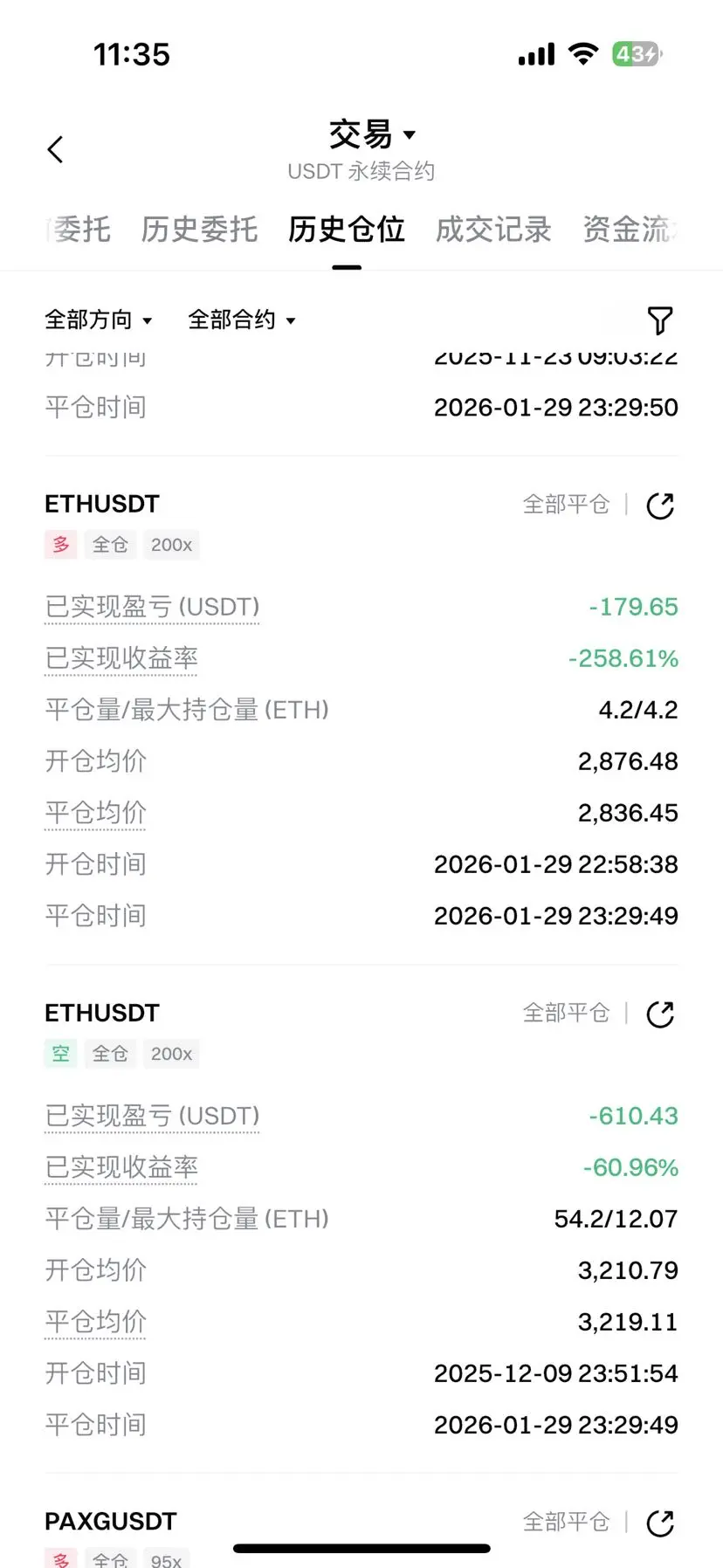Image resolution: width=723 pixels, height=1568 pixels.
Task: Select the 历史仓位 tab
Action: [x=347, y=230]
